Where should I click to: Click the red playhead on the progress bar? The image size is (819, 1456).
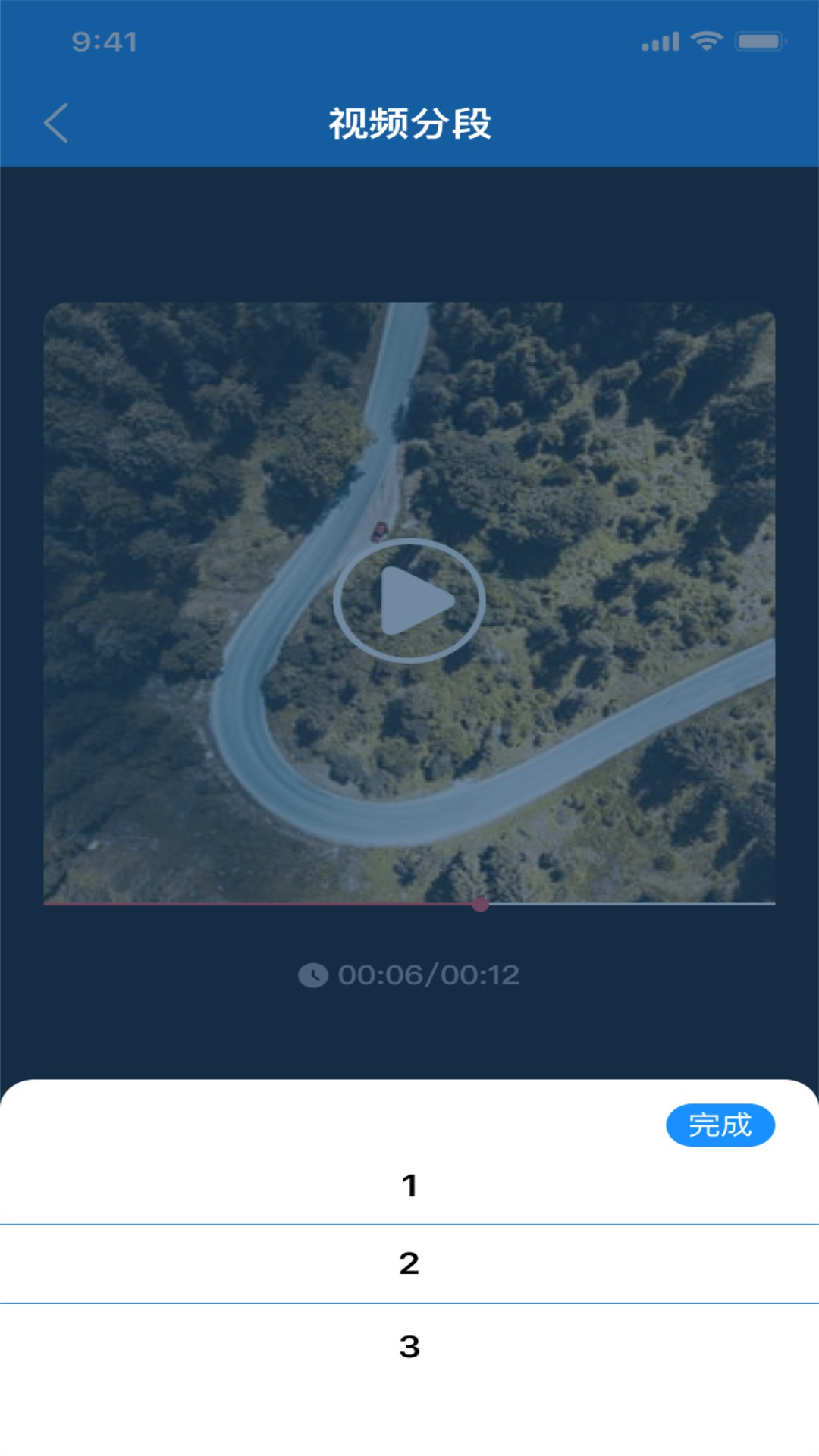pos(479,905)
